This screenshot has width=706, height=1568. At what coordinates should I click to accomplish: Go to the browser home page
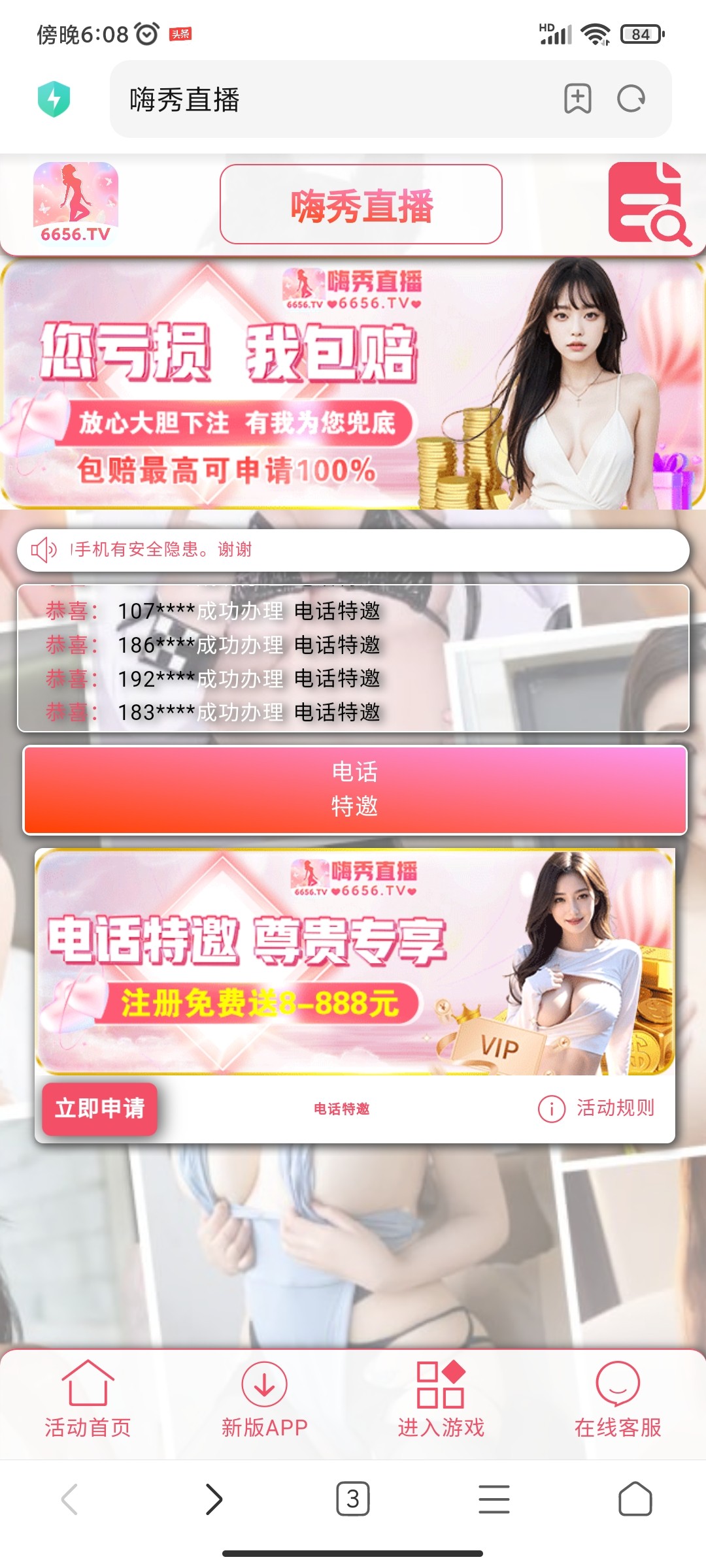point(635,1499)
